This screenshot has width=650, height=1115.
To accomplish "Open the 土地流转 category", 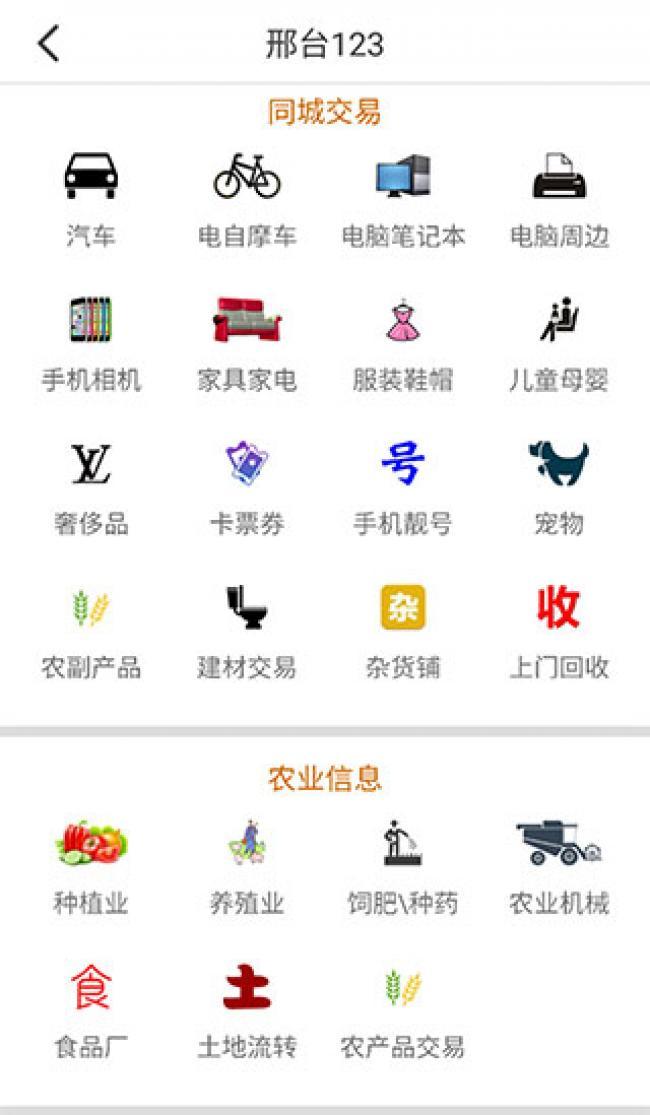I will click(247, 1010).
